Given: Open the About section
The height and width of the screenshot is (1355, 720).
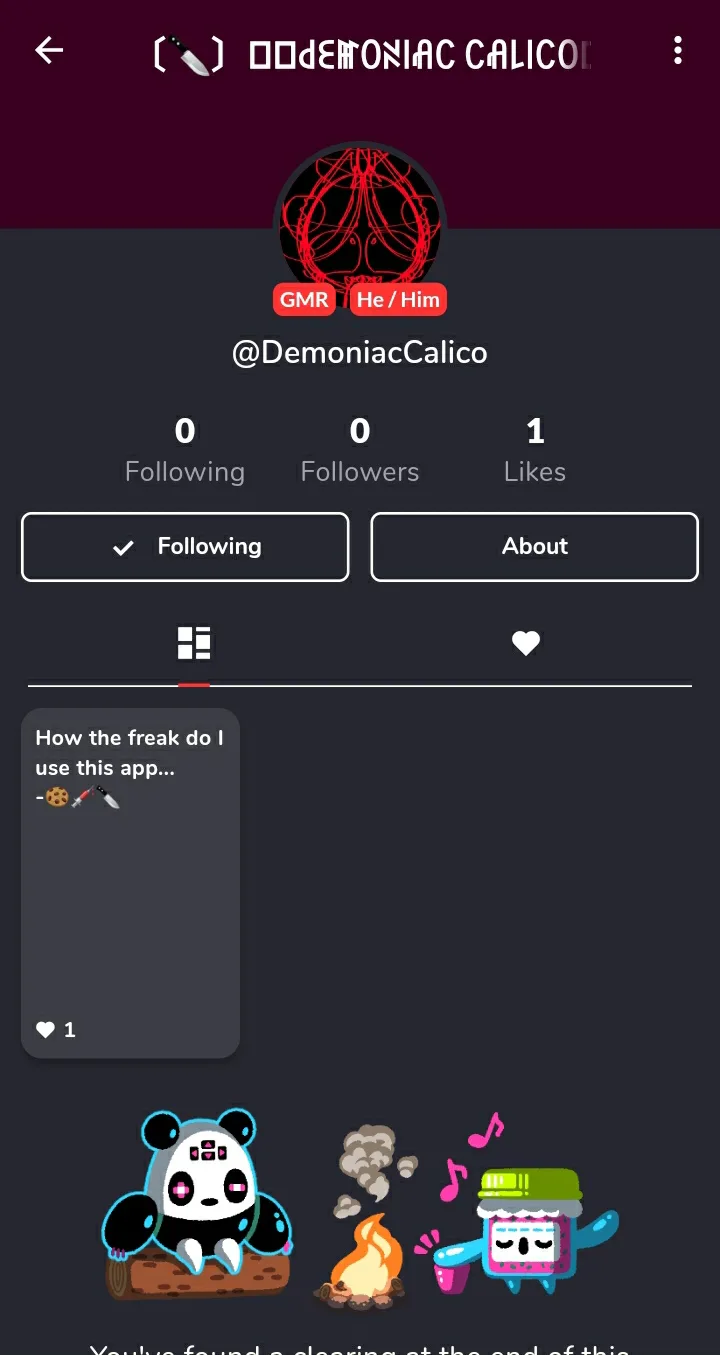Looking at the screenshot, I should pyautogui.click(x=534, y=547).
